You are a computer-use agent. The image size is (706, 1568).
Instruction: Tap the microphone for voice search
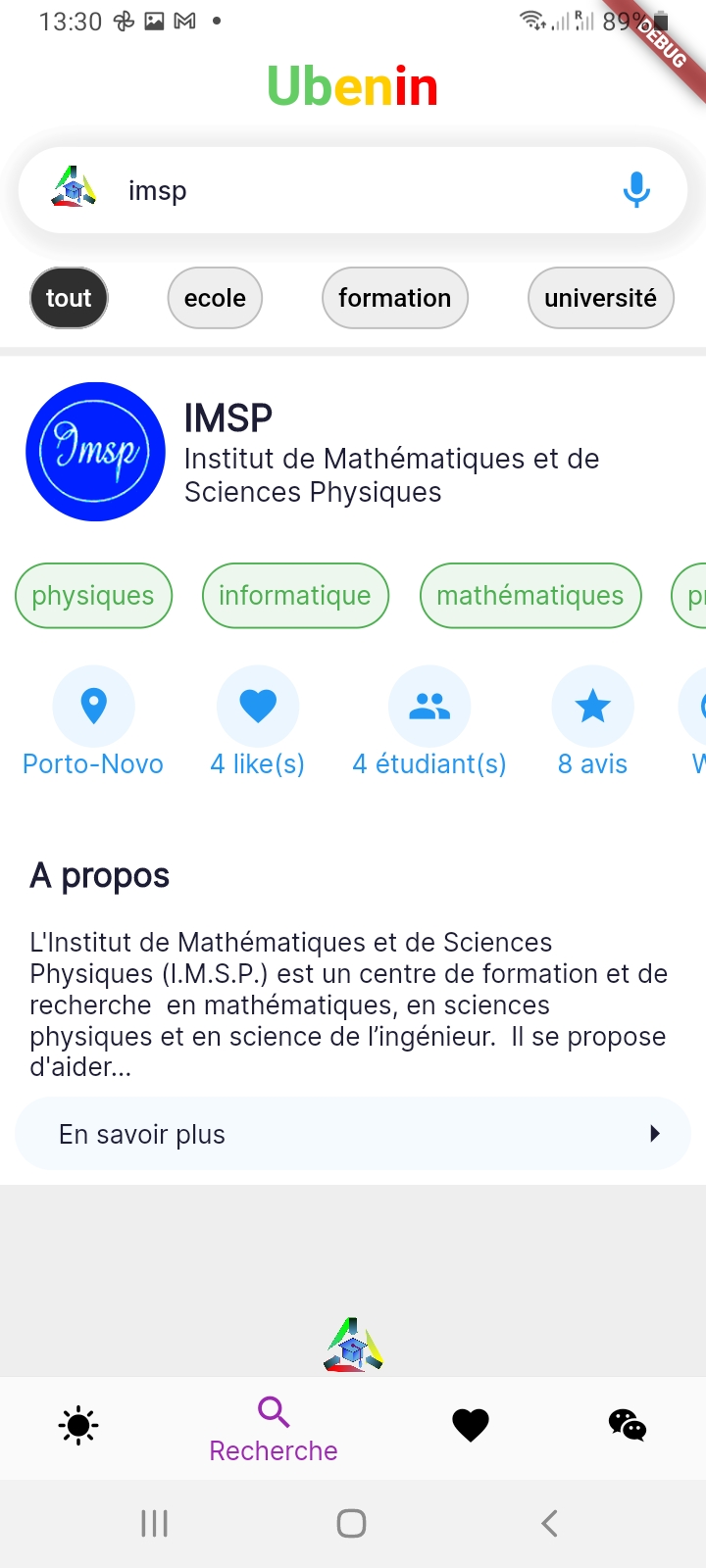pos(636,190)
